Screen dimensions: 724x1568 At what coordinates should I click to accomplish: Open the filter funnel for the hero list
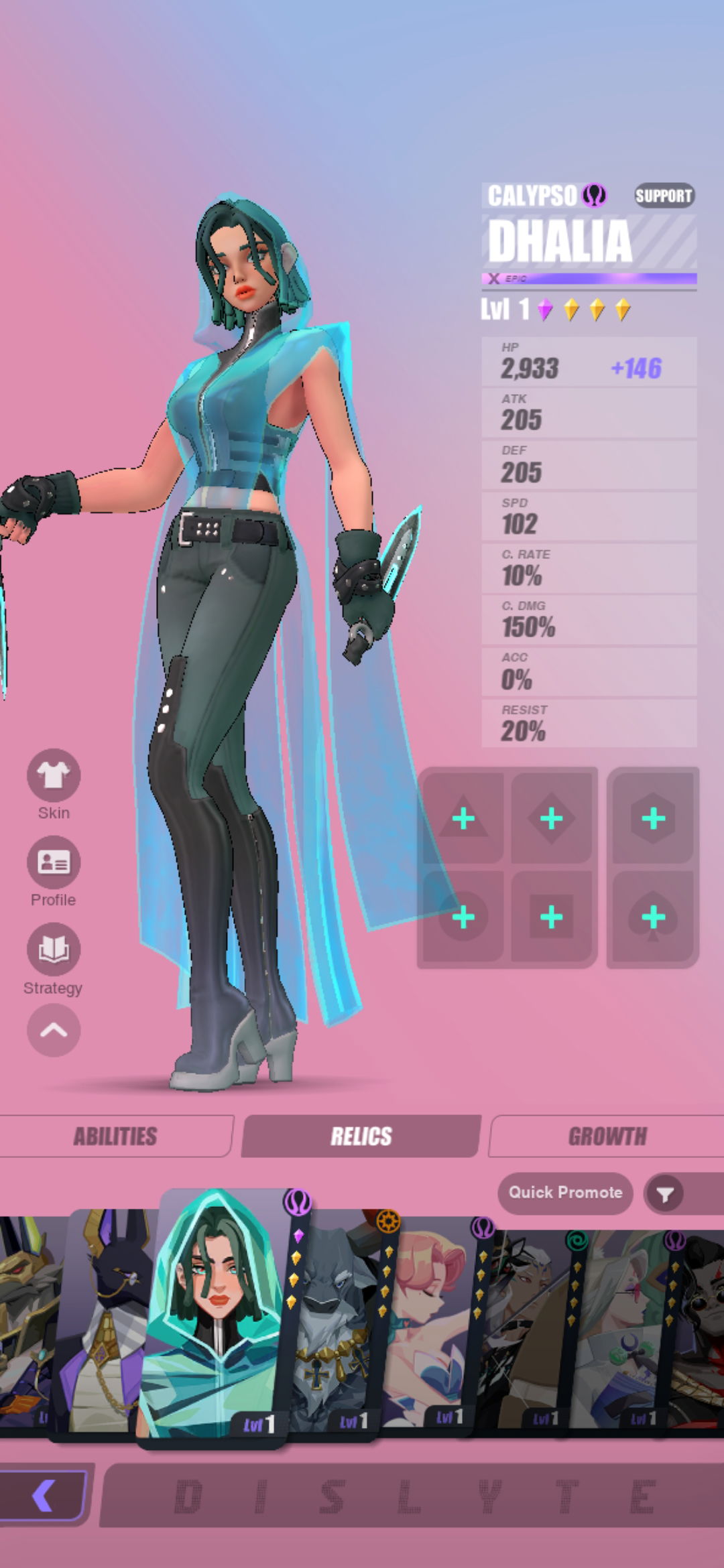(664, 1194)
